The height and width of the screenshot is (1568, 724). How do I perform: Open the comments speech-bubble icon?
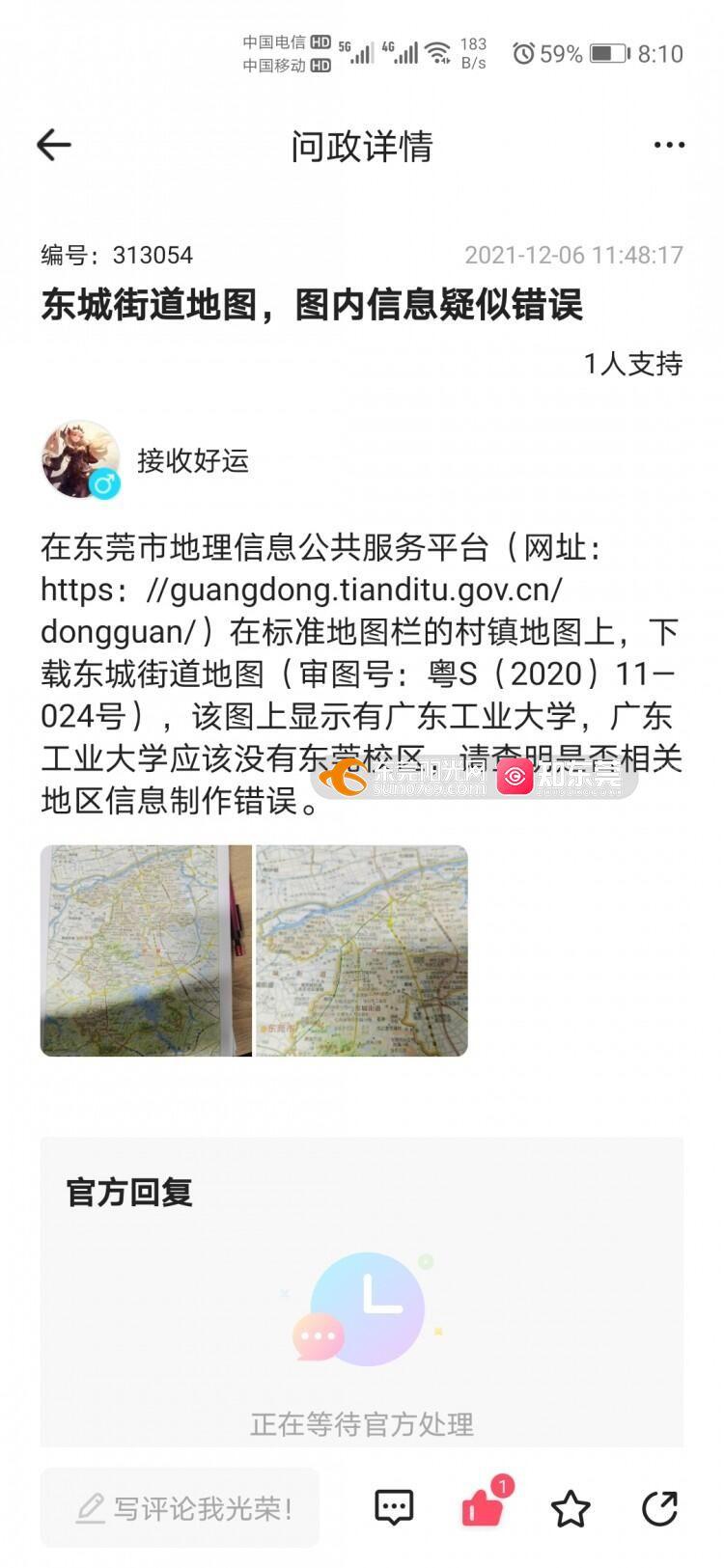[394, 1508]
